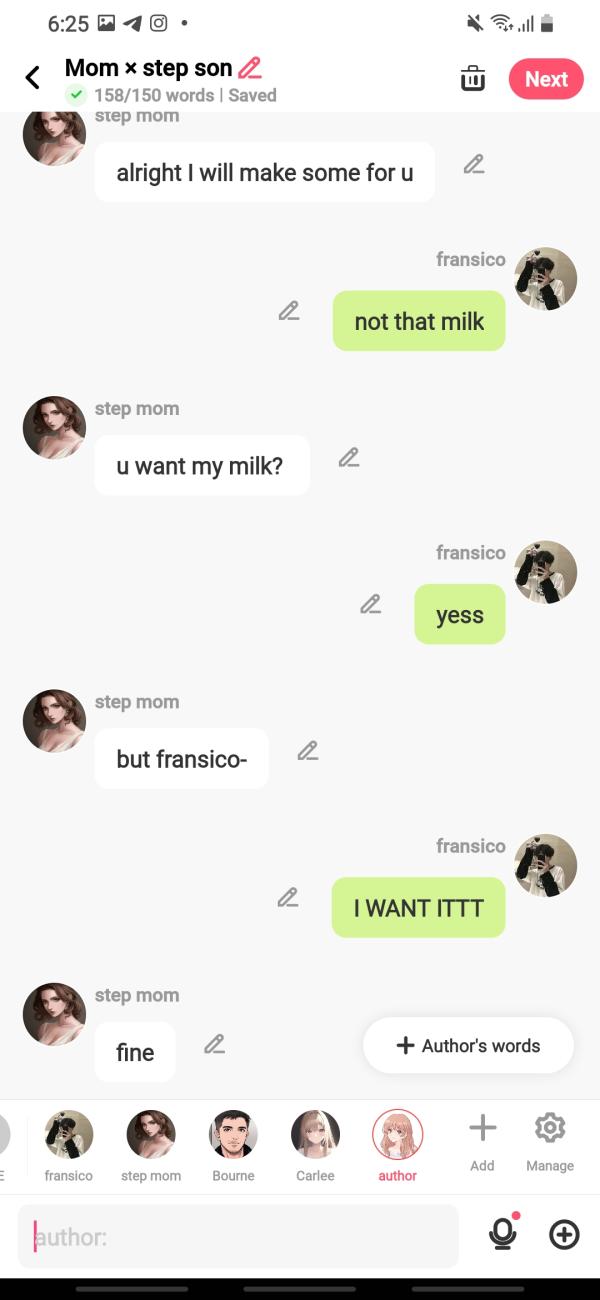This screenshot has height=1300, width=600.
Task: Edit the "yess" message
Action: pyautogui.click(x=371, y=604)
